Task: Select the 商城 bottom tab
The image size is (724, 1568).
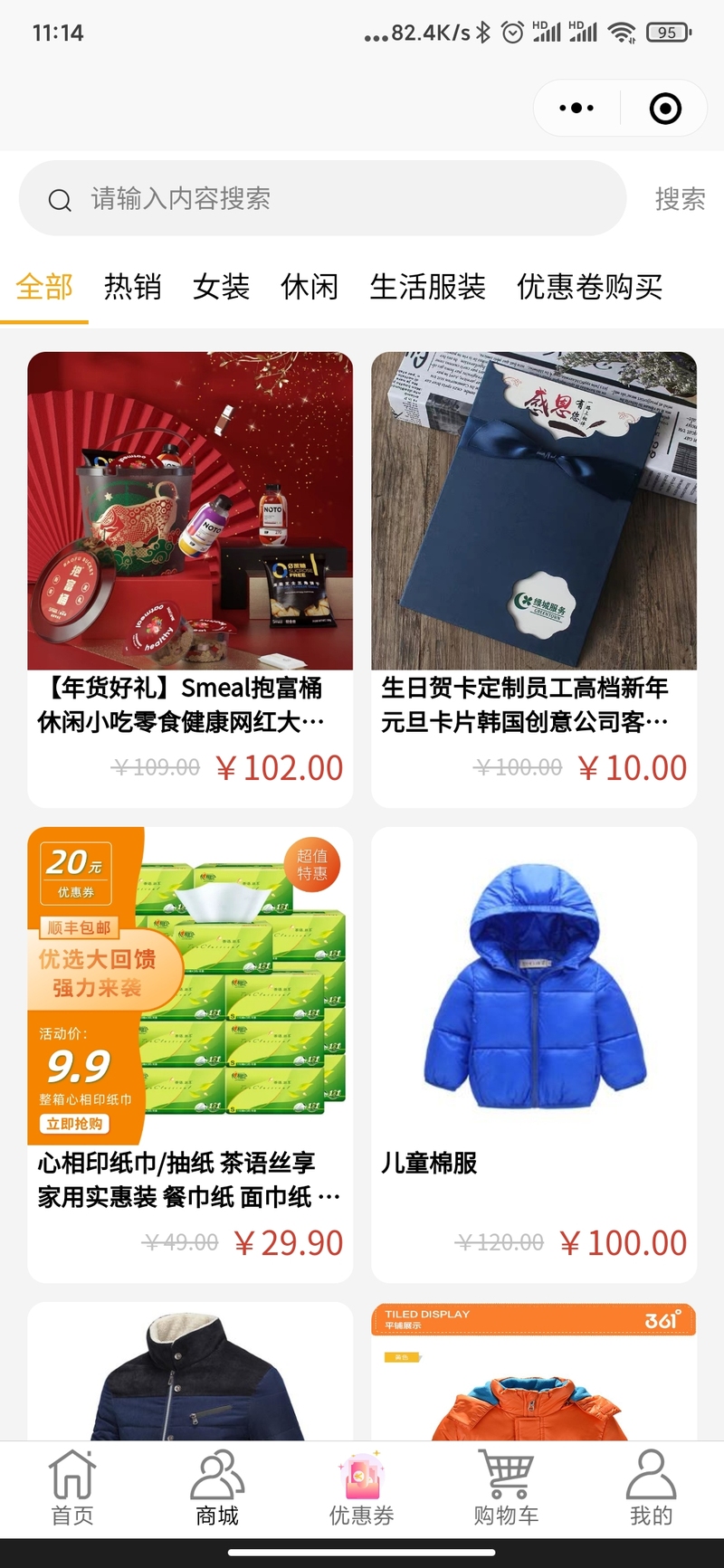Action: click(217, 1488)
